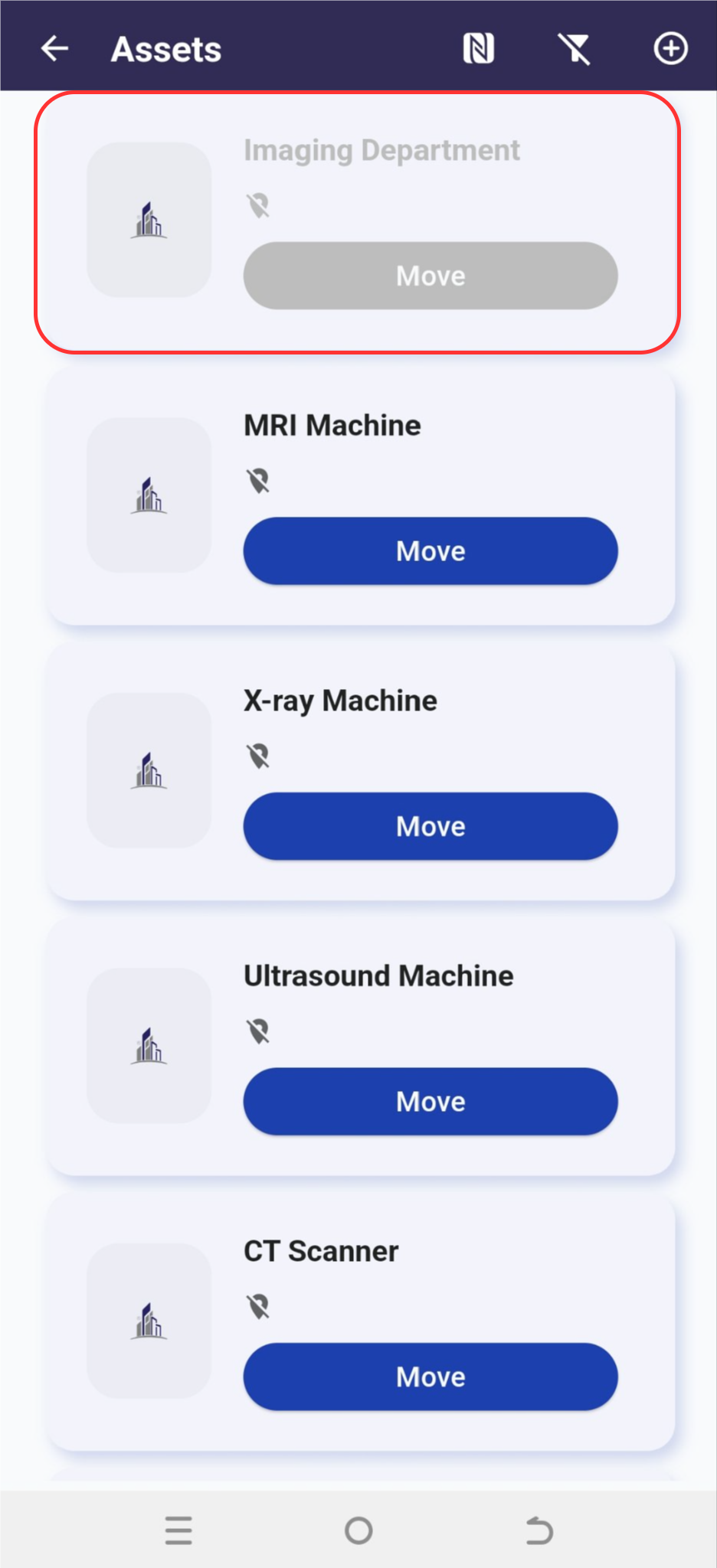Tap the system home button
The width and height of the screenshot is (717, 1568).
click(x=358, y=1530)
